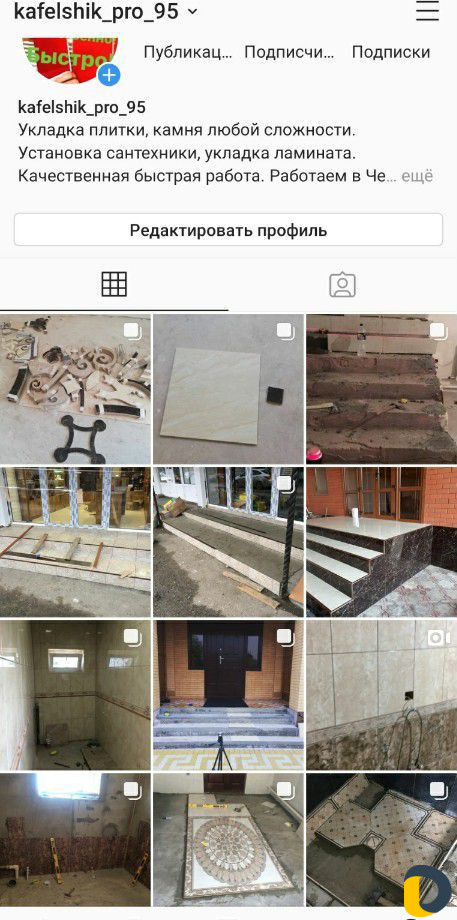Open the hamburger menu
This screenshot has width=457, height=920.
click(427, 12)
